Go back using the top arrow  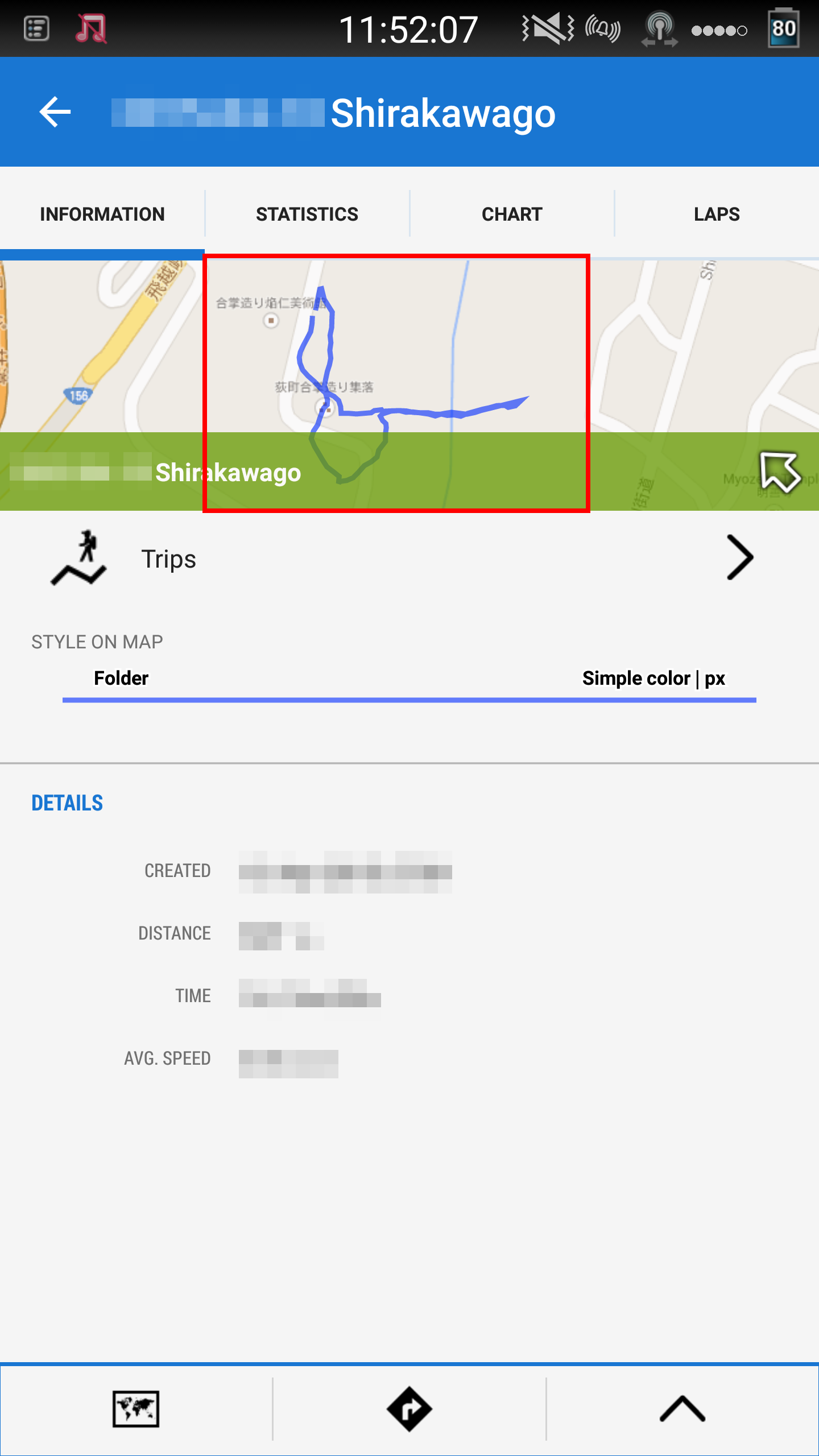[x=55, y=112]
